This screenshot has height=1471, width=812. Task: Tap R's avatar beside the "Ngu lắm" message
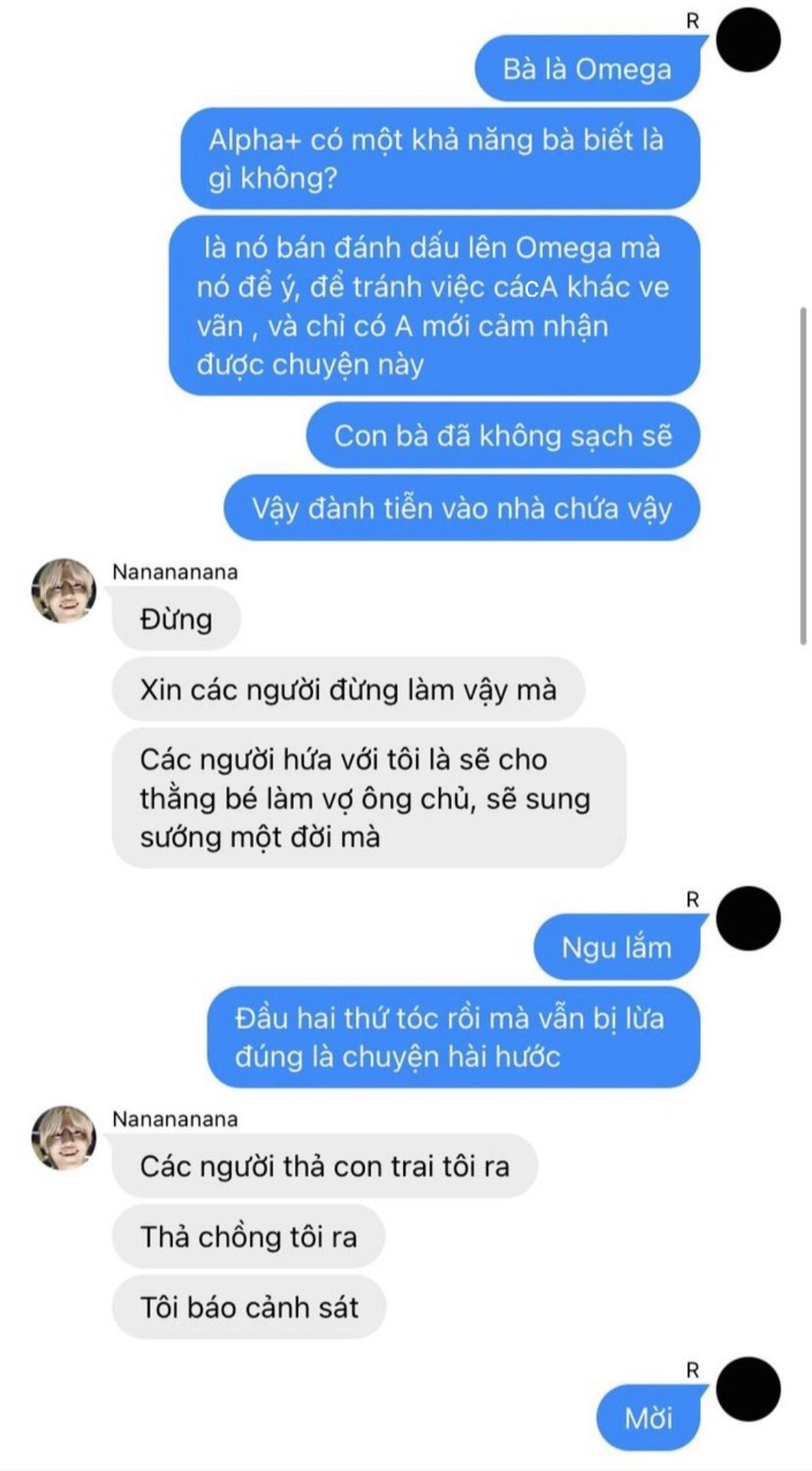pyautogui.click(x=748, y=918)
